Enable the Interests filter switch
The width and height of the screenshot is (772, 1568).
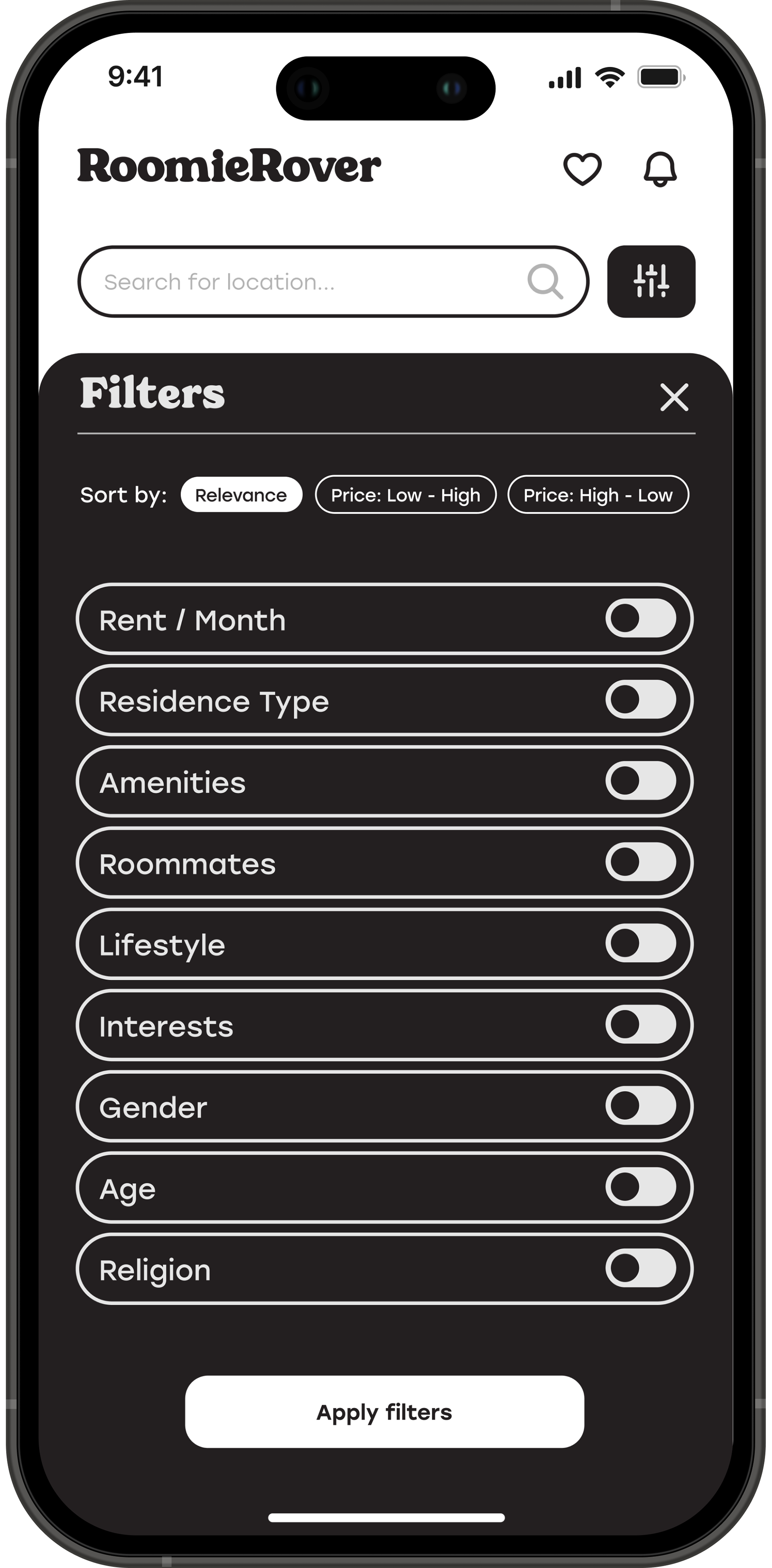(641, 1024)
